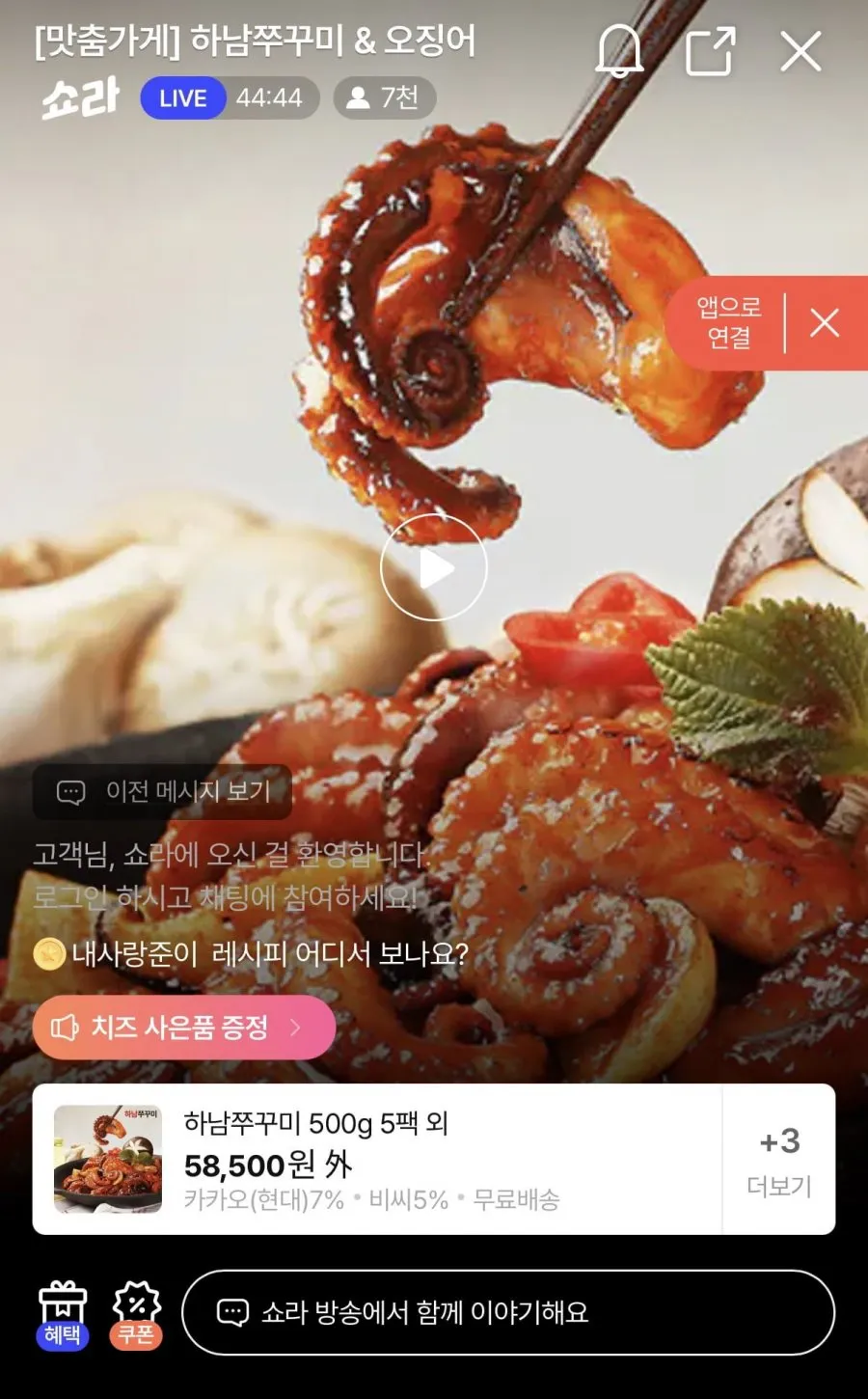This screenshot has height=1399, width=868.
Task: Show +3 더보기 products
Action: tap(779, 1160)
